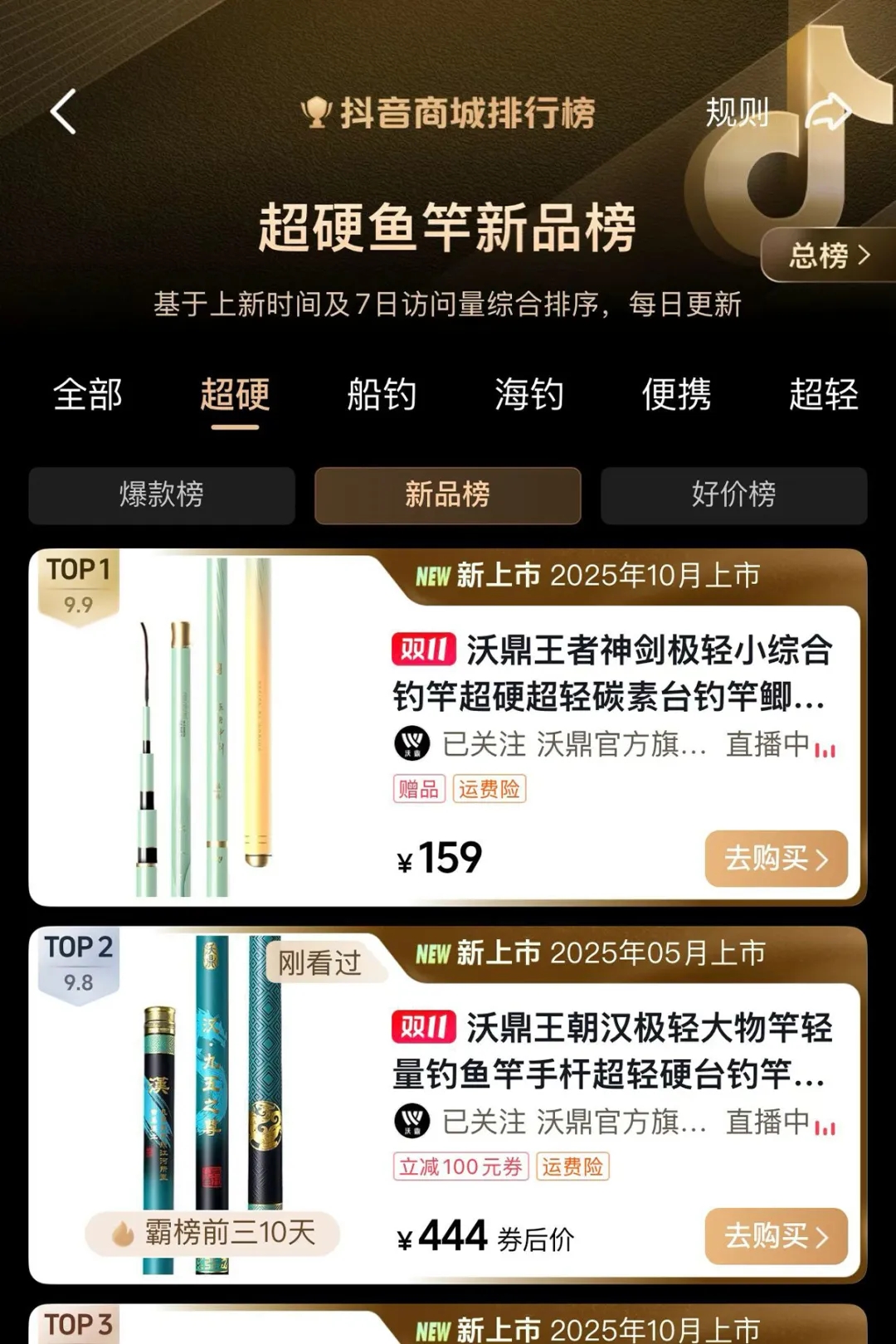896x1344 pixels.
Task: Open the TOP 2 沃鼎王朝汉 product card
Action: click(x=610, y=1049)
